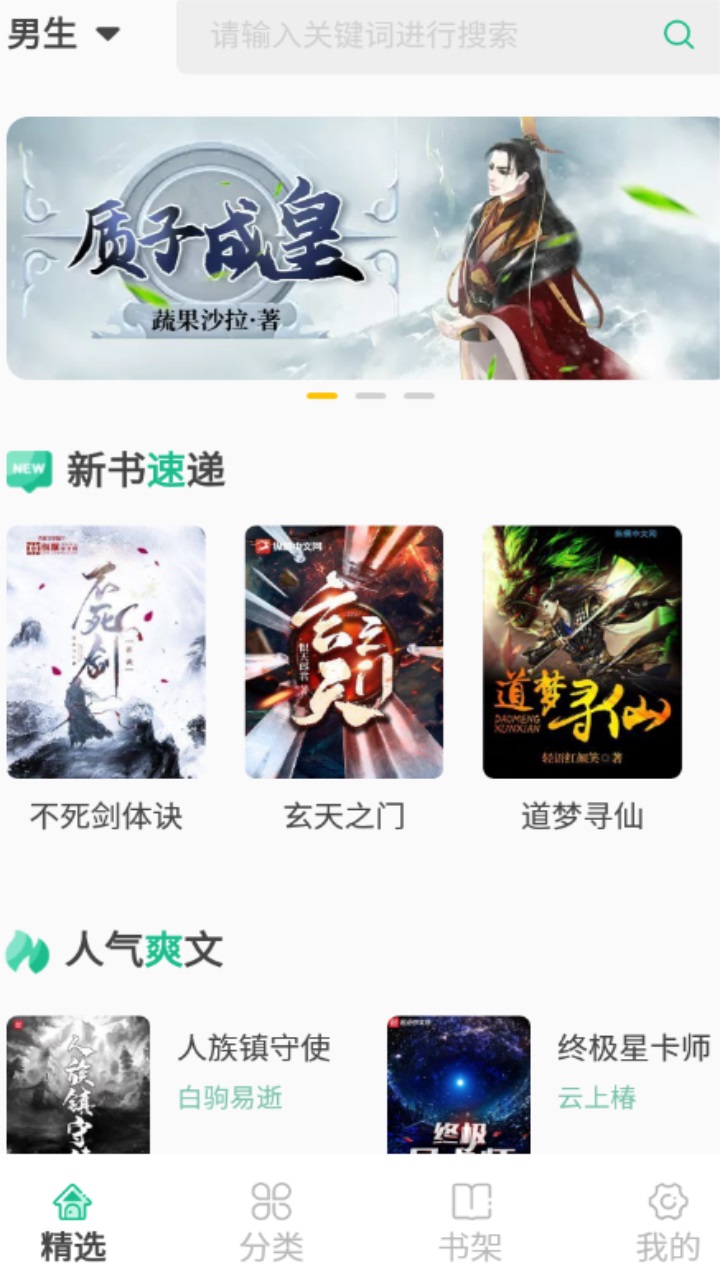Tap the author name 白驹易逝
720x1280 pixels.
tap(227, 1098)
